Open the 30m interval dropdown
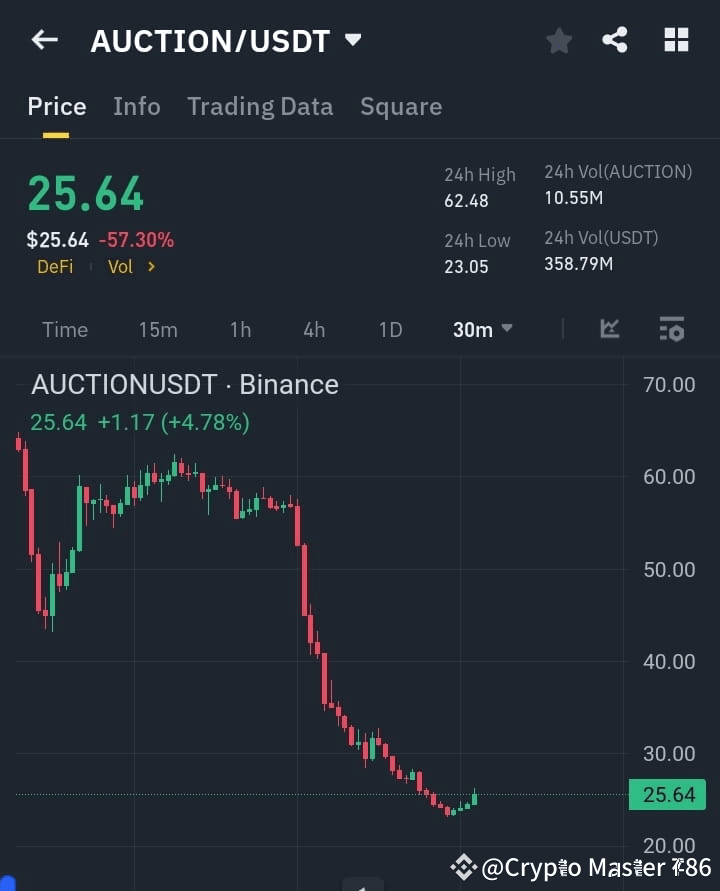Viewport: 720px width, 891px height. pyautogui.click(x=481, y=329)
